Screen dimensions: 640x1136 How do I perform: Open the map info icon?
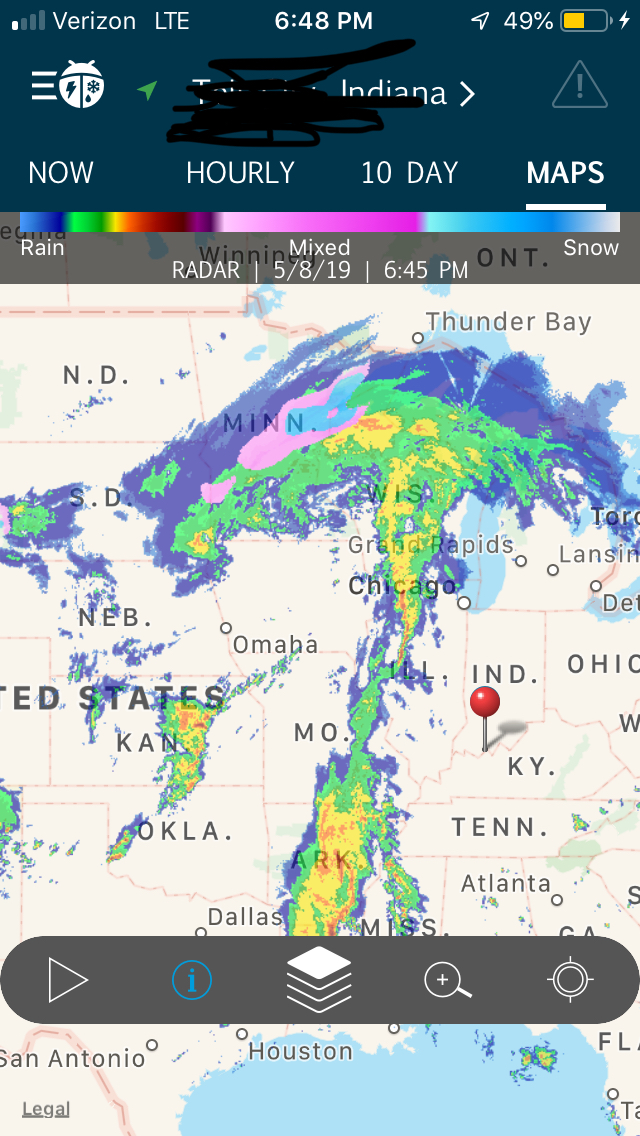(x=192, y=981)
